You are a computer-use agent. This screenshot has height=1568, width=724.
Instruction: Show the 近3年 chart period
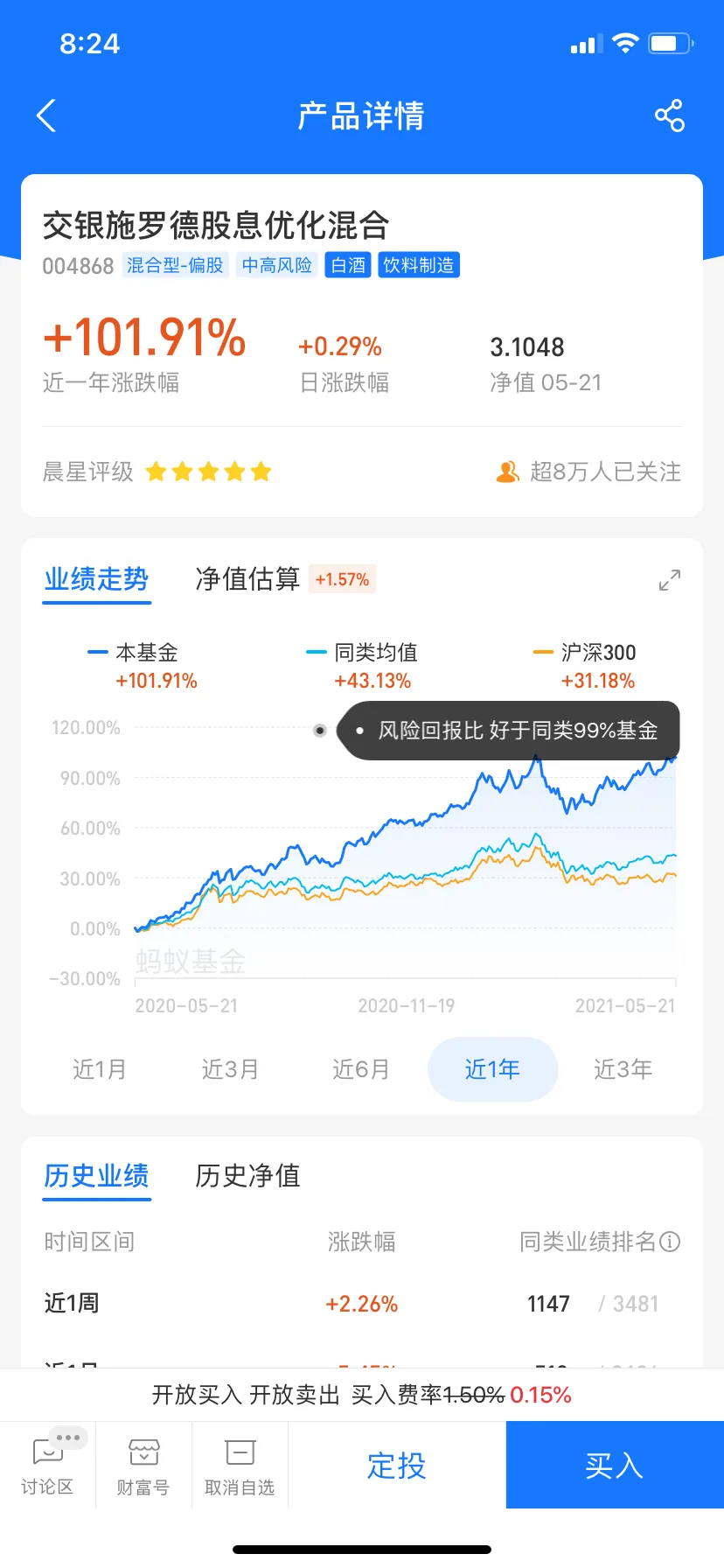coord(623,1069)
